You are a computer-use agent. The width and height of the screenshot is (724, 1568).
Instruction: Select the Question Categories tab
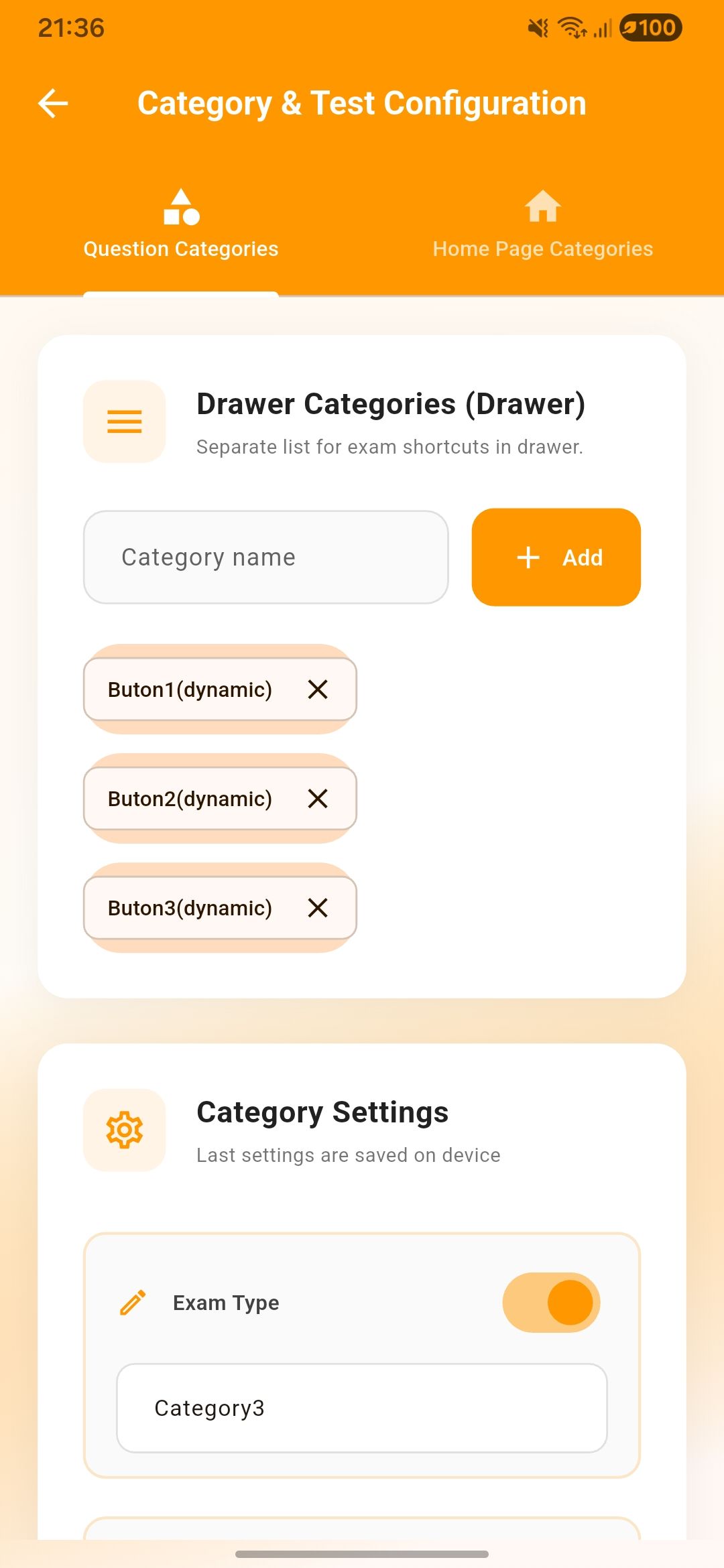coord(181,224)
